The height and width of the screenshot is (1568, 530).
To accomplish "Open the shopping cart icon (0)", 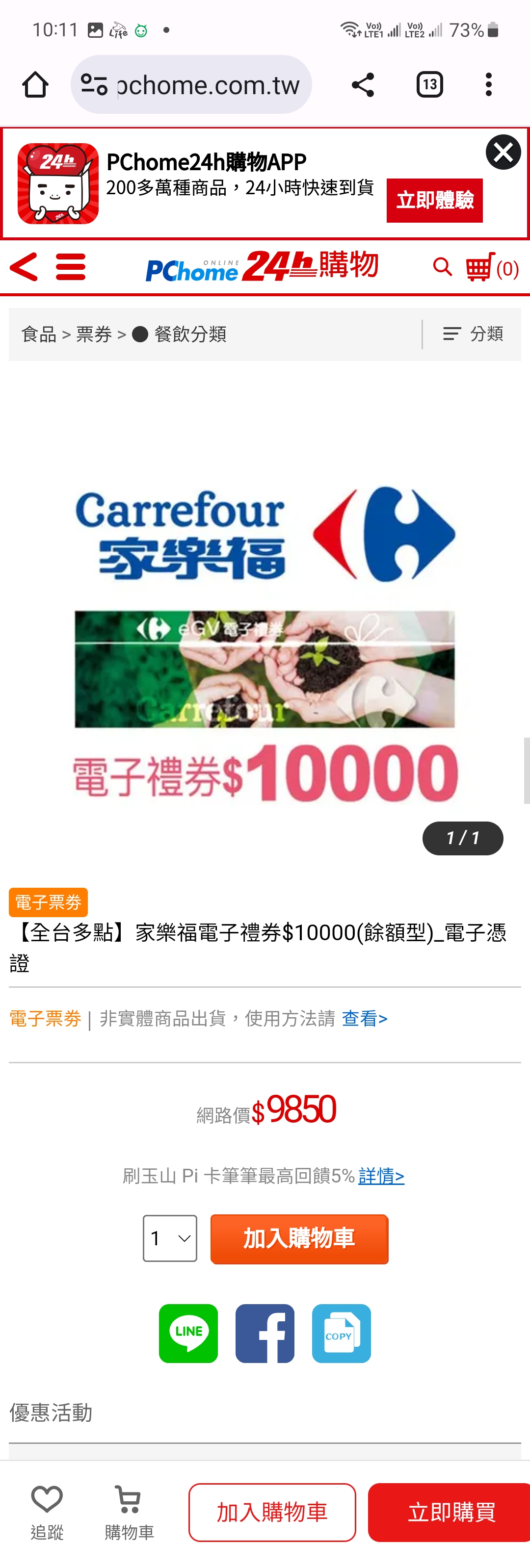I will (491, 268).
